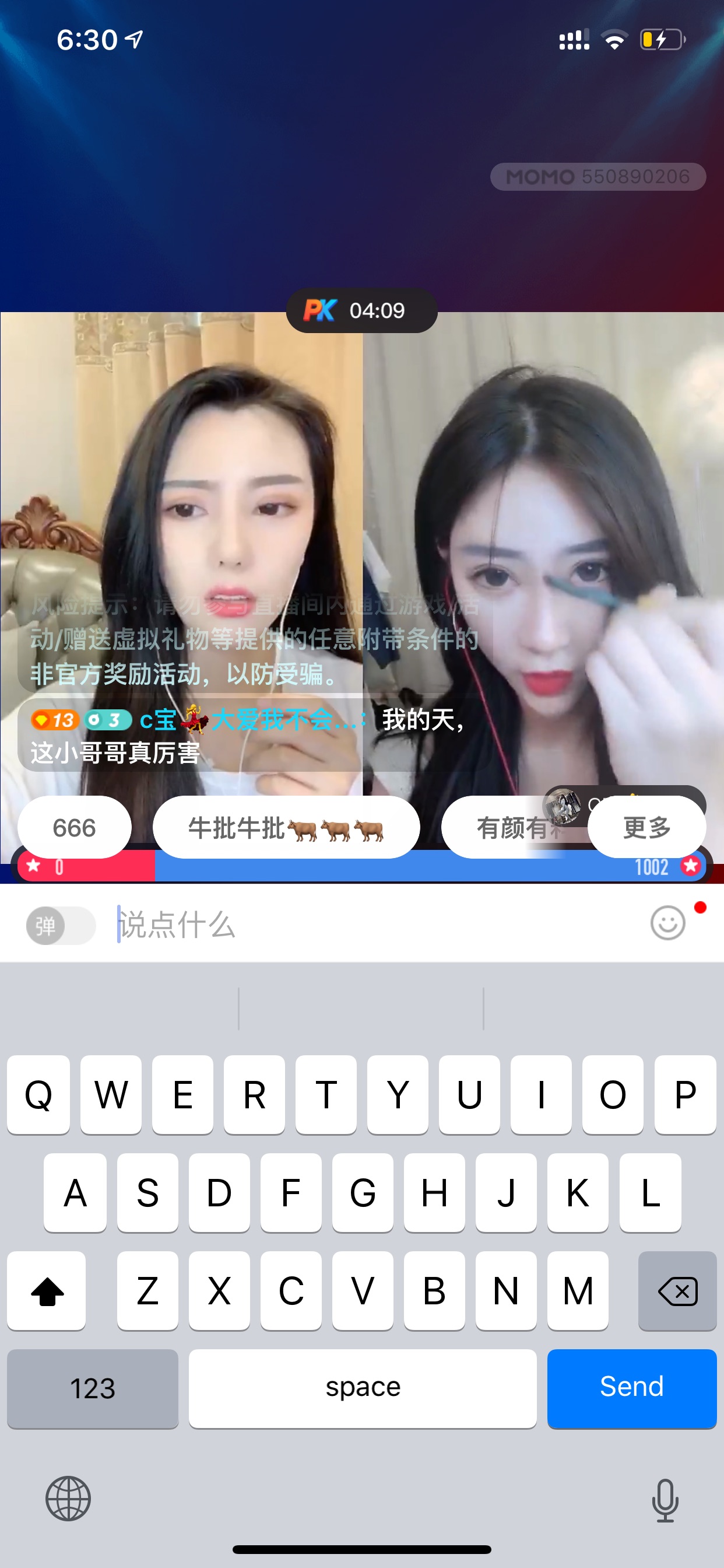Switch keyboard language with globe icon
Image resolution: width=724 pixels, height=1568 pixels.
68,1499
